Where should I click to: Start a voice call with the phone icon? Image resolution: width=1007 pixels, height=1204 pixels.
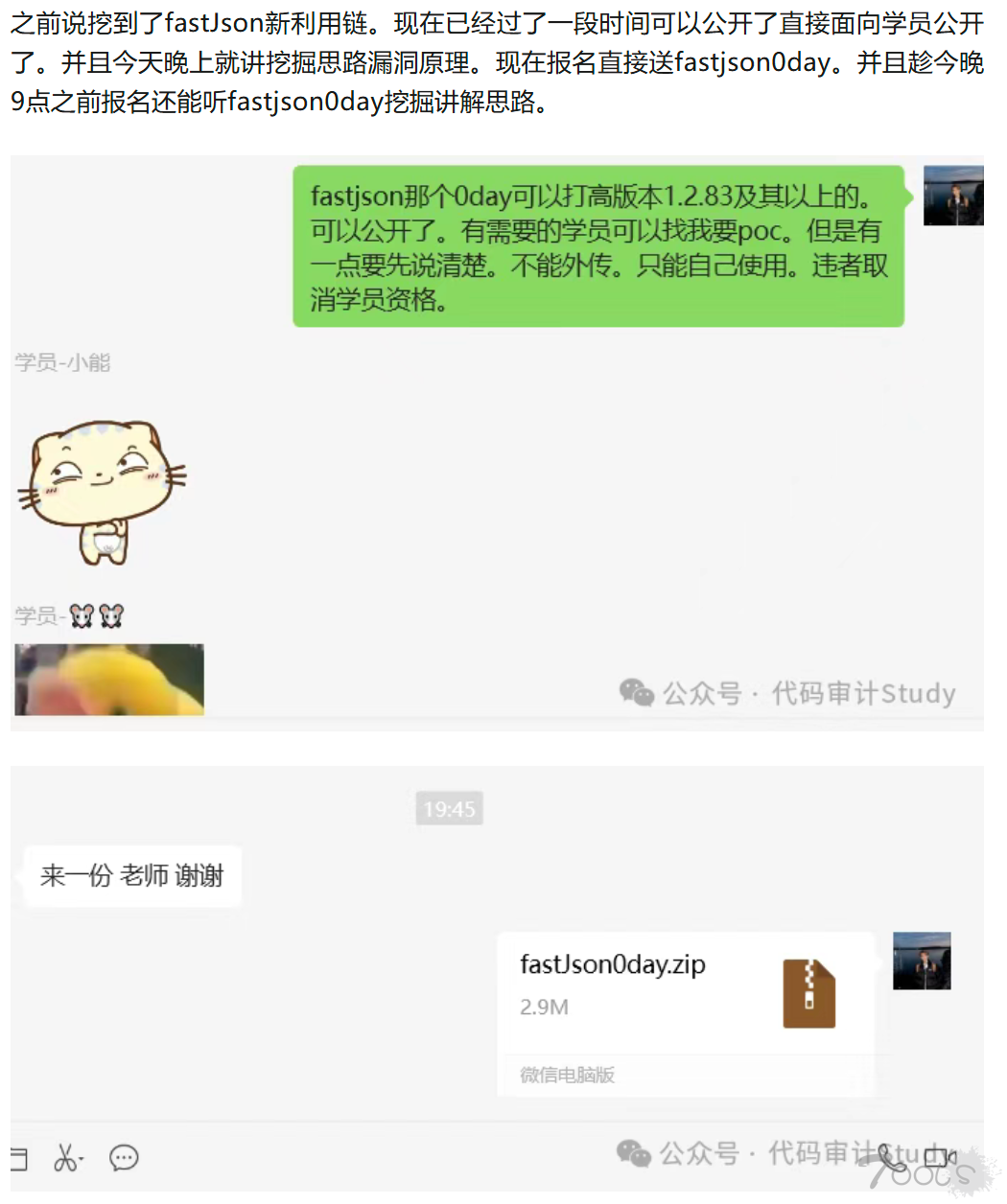click(x=891, y=1157)
